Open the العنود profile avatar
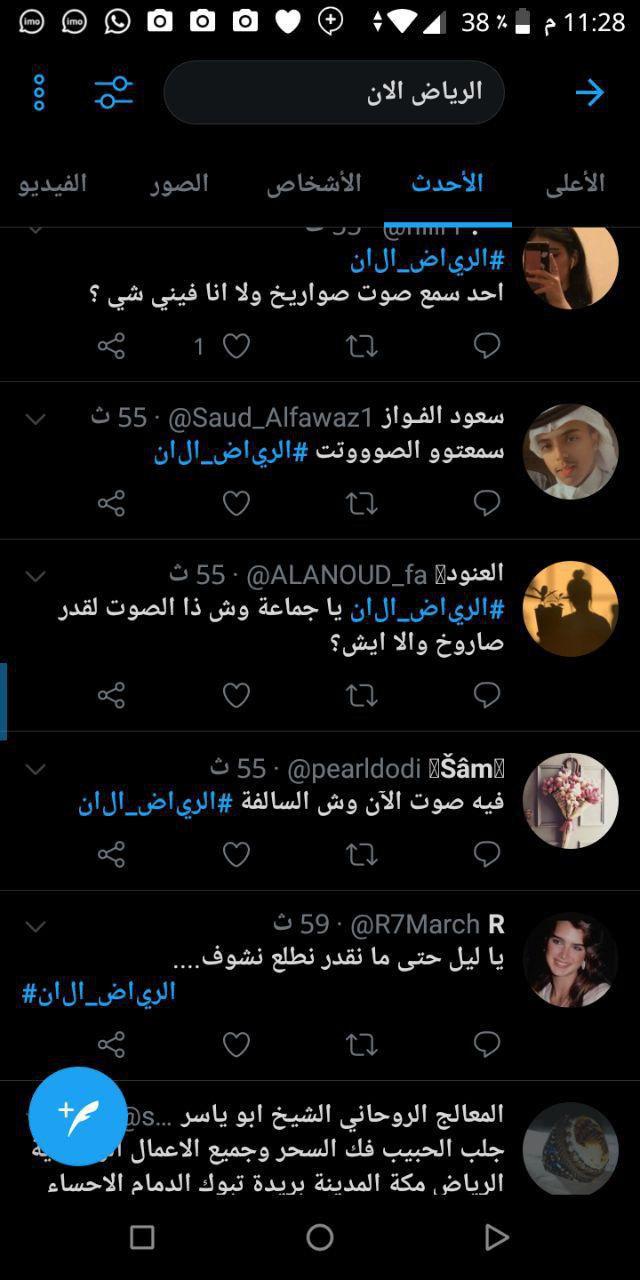This screenshot has width=640, height=1280. point(570,608)
